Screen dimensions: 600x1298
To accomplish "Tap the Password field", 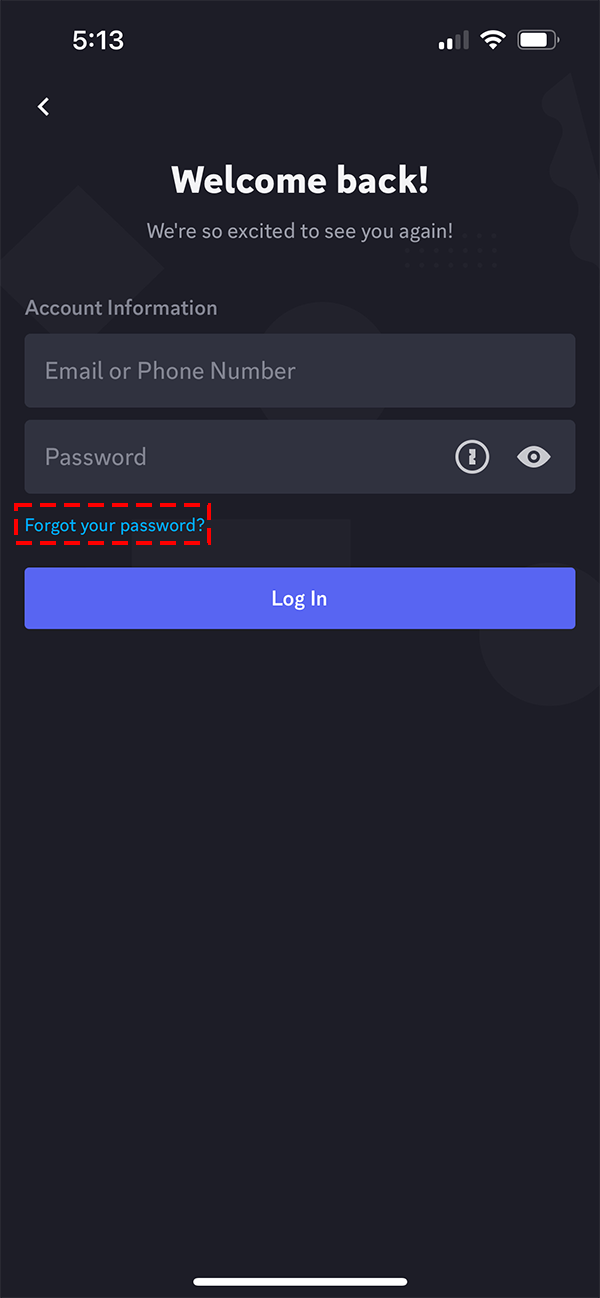I will [230, 457].
